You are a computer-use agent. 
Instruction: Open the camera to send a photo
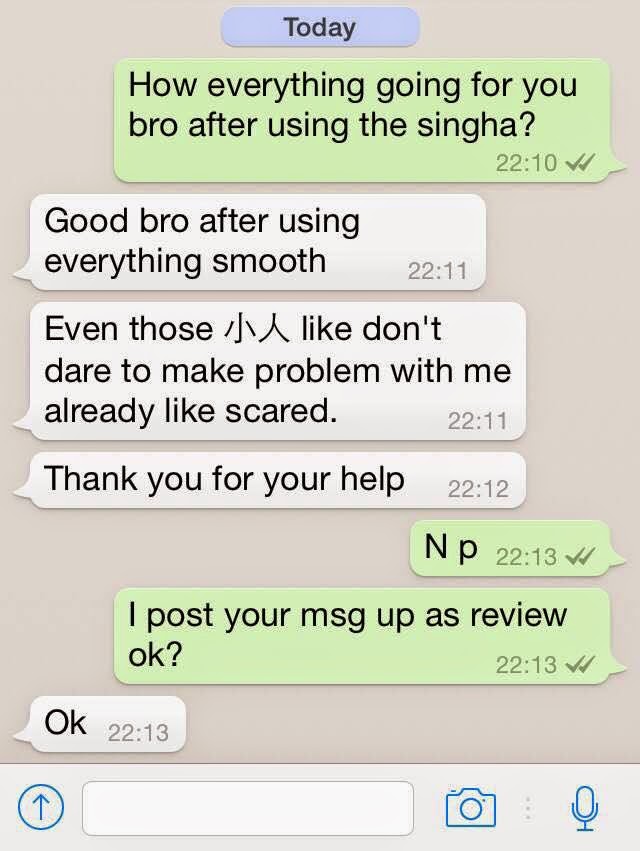(470, 808)
